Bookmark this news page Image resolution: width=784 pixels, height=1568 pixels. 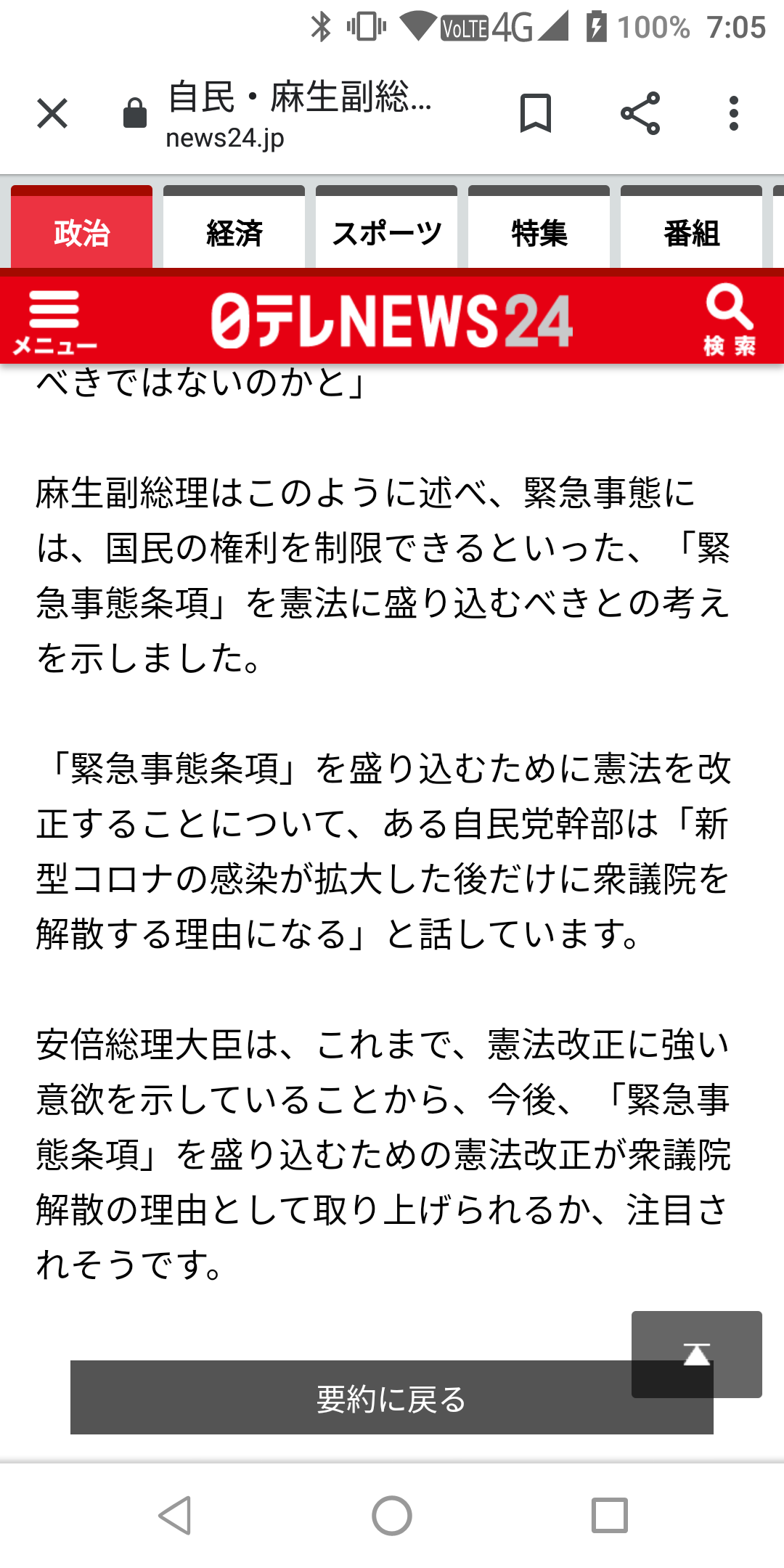(536, 114)
